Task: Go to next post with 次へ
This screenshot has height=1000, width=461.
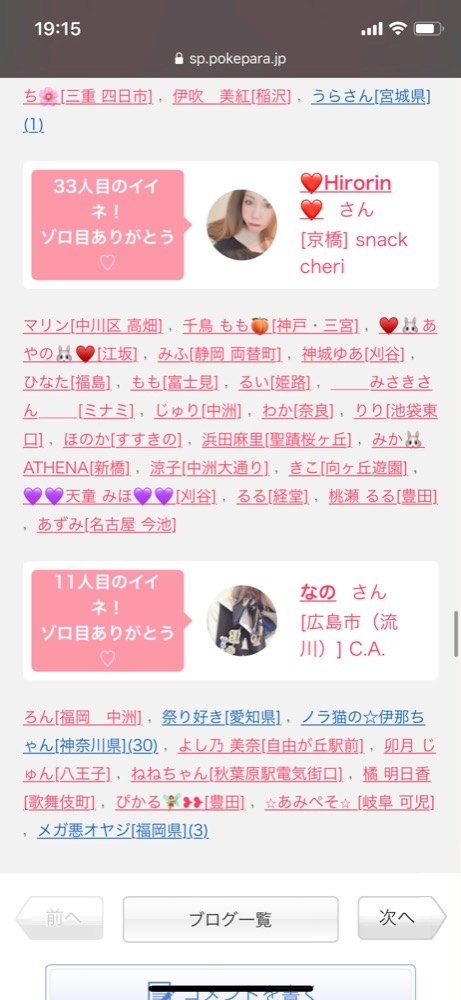Action: click(x=400, y=918)
